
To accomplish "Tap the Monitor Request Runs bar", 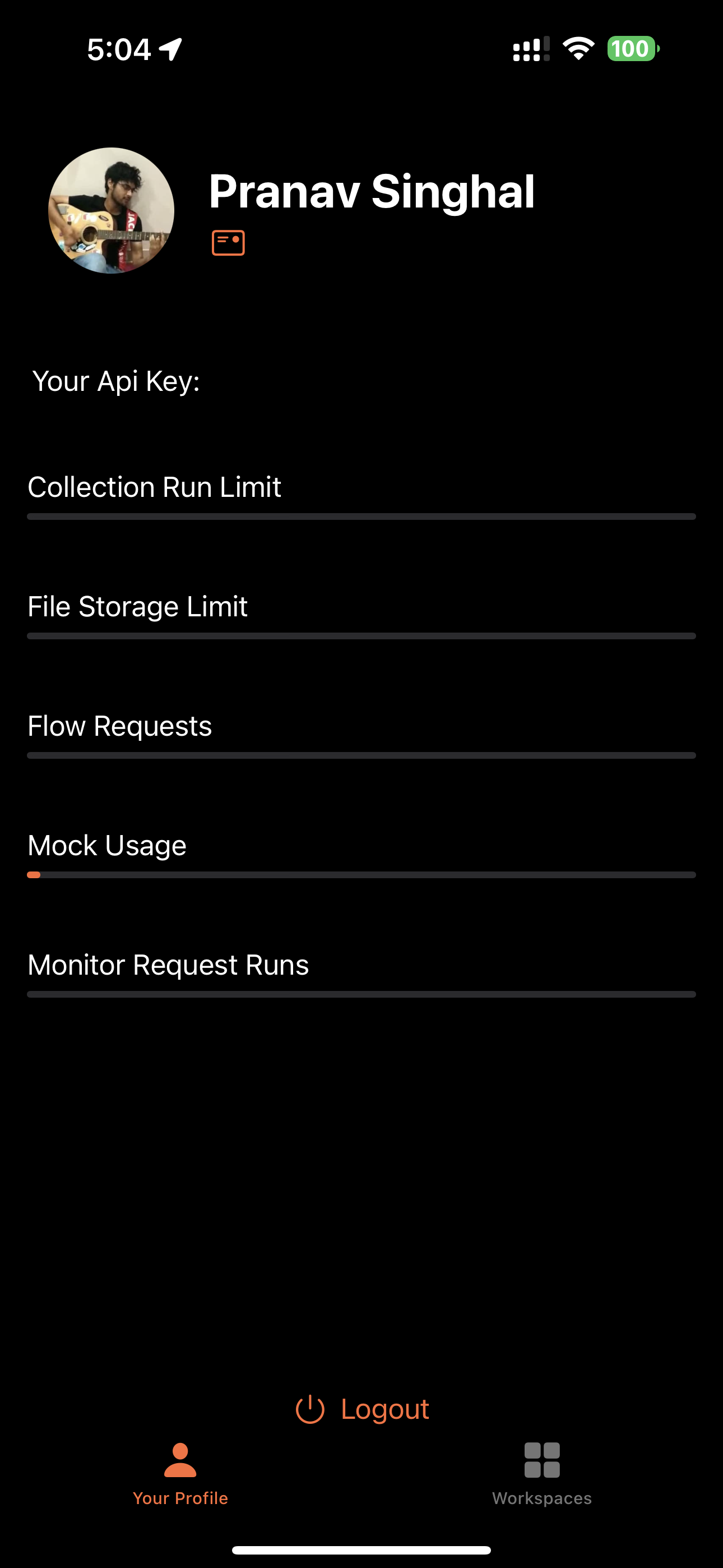I will pyautogui.click(x=360, y=994).
